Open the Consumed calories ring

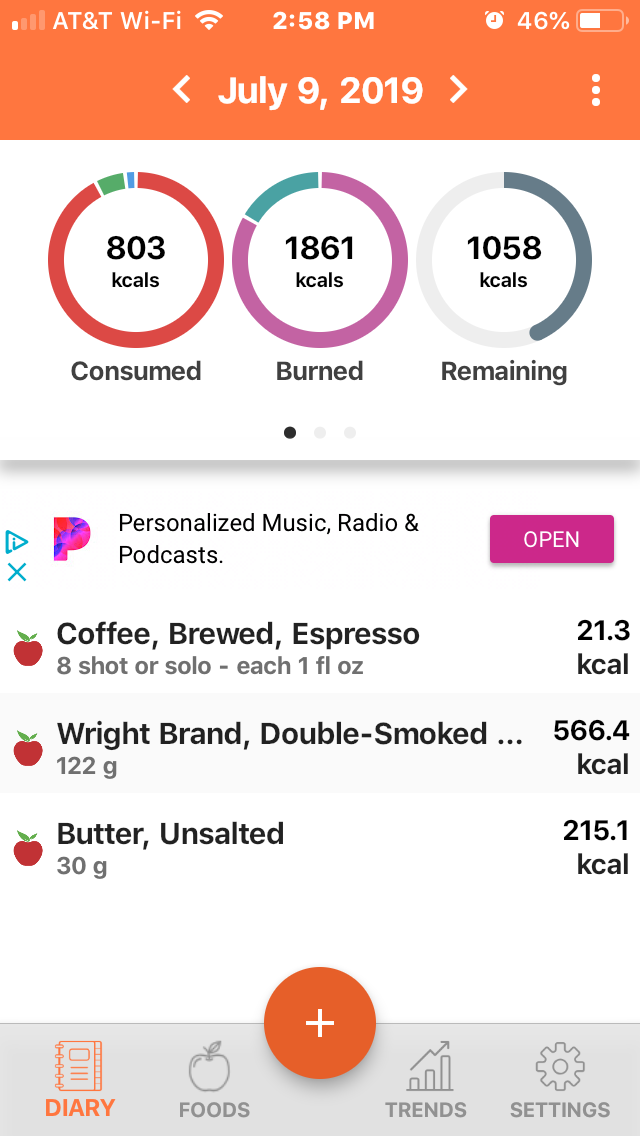136,259
